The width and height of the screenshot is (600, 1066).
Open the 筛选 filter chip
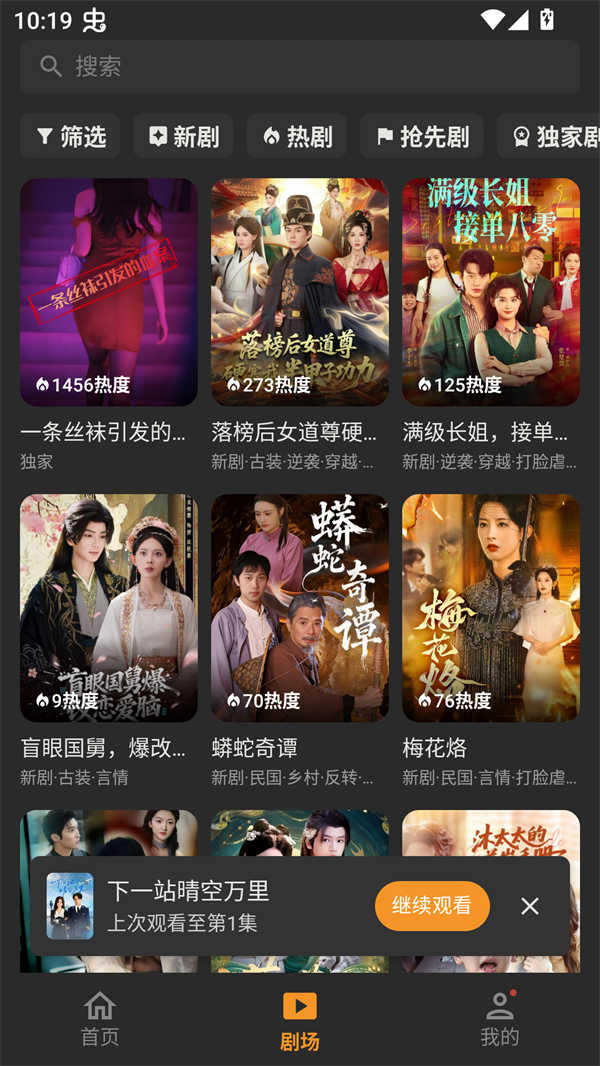tap(70, 136)
